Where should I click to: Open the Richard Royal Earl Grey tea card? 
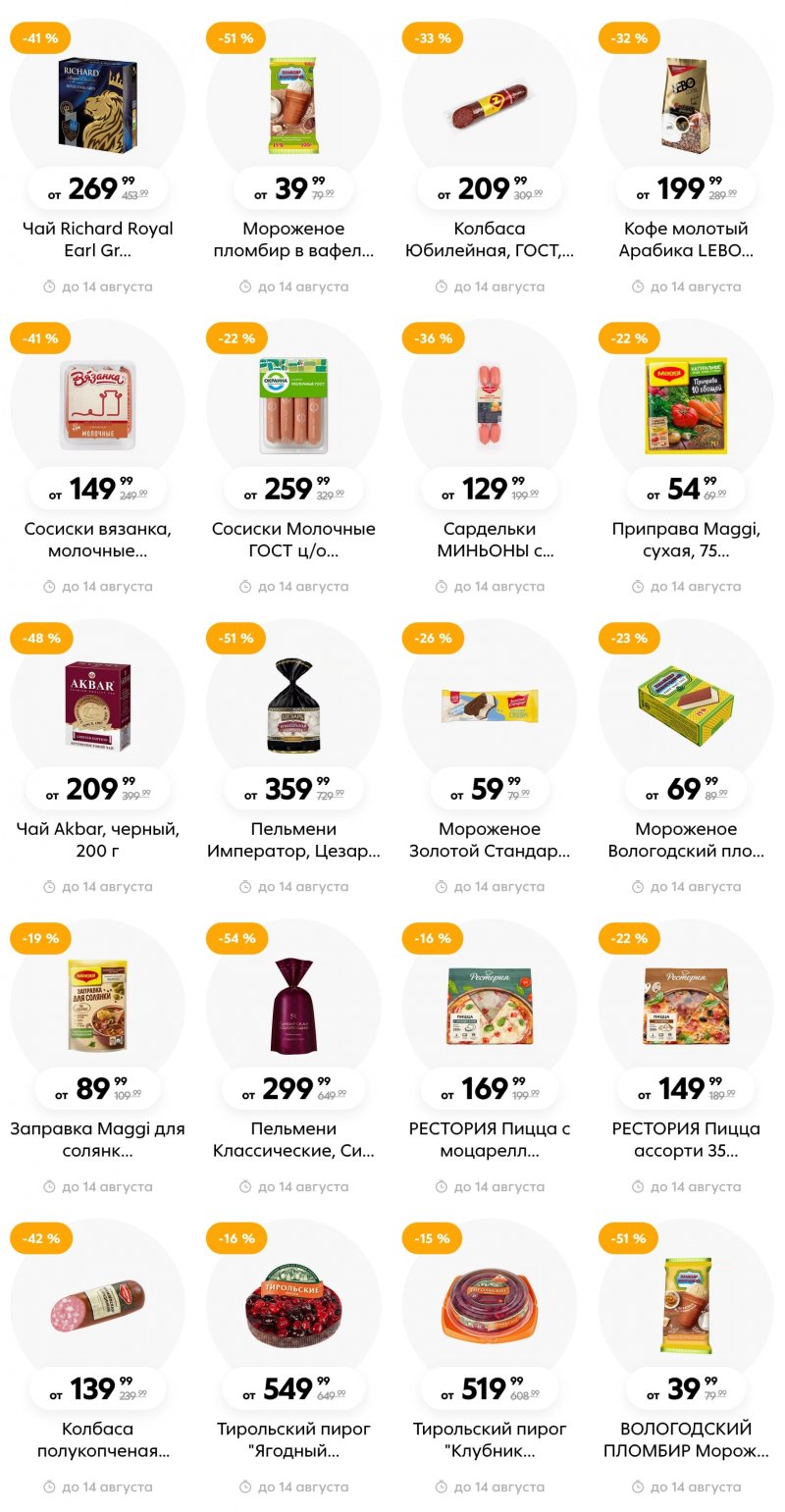click(97, 108)
